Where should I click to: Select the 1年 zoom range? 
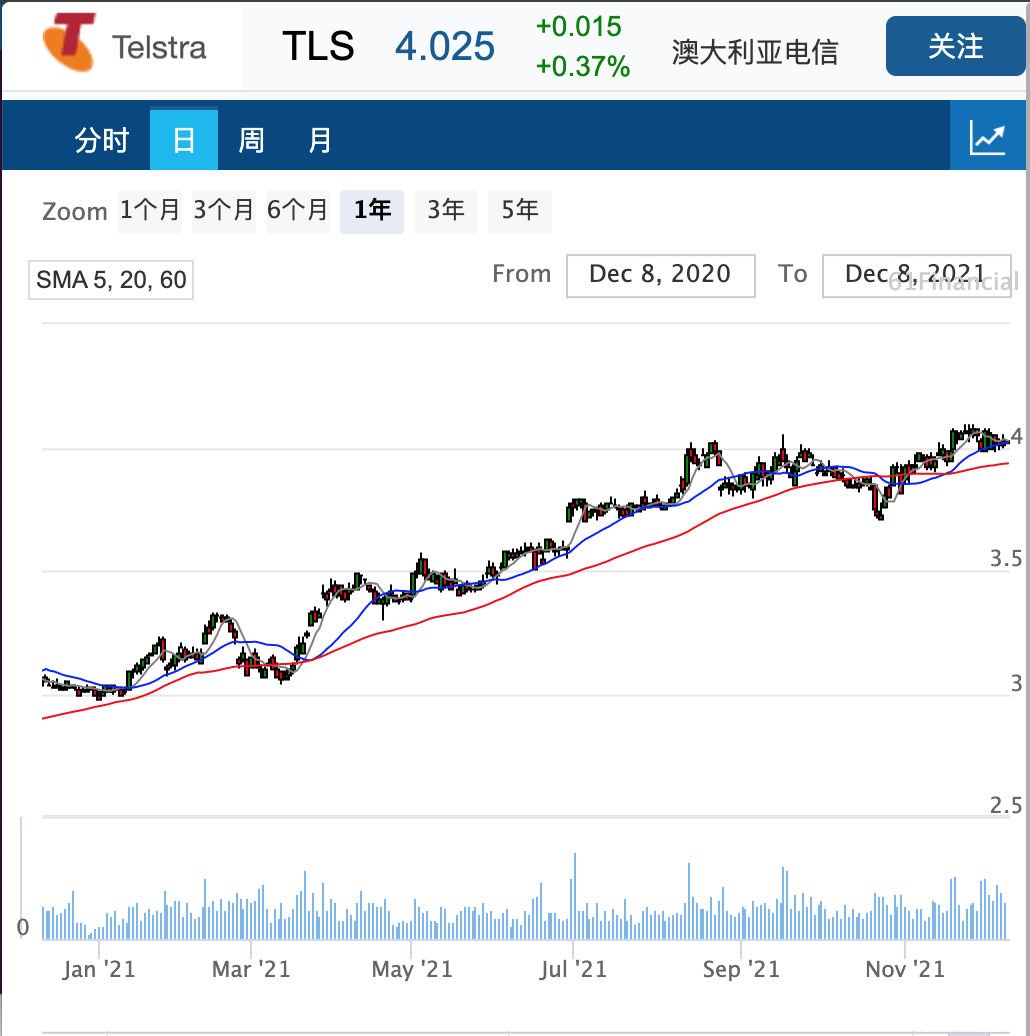372,210
